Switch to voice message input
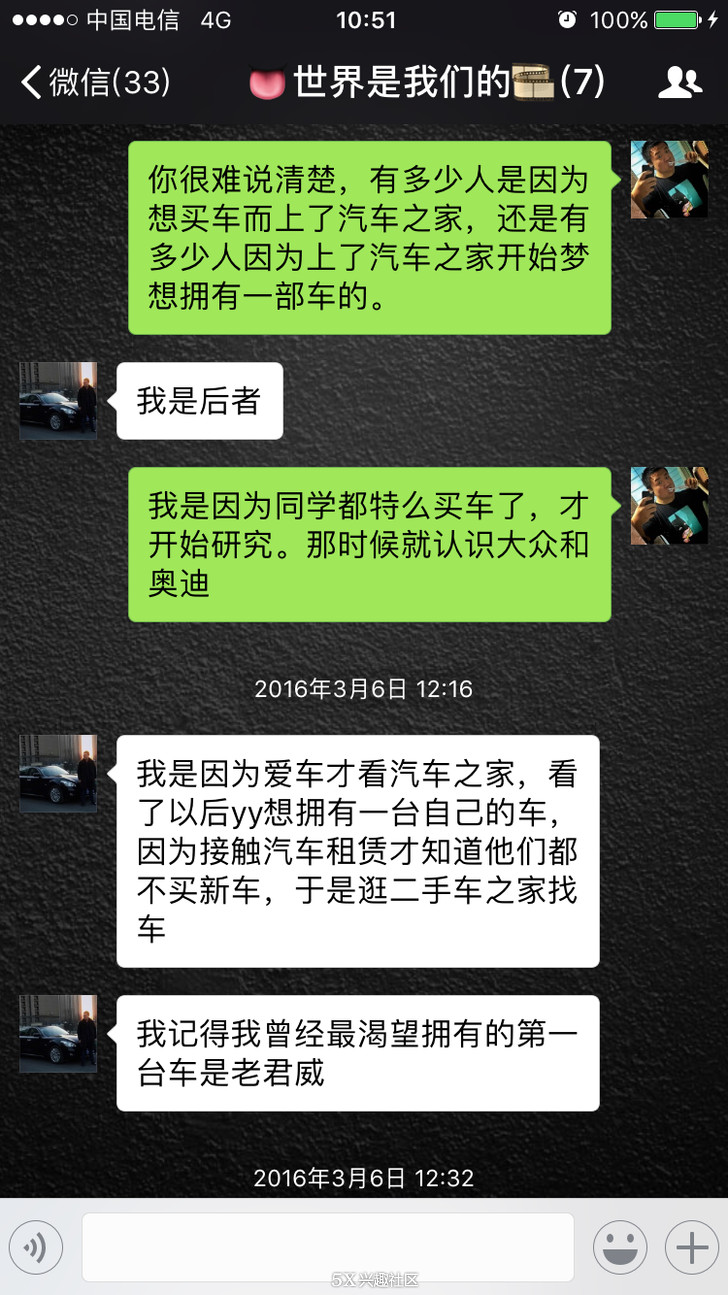The height and width of the screenshot is (1295, 728). [x=36, y=1246]
